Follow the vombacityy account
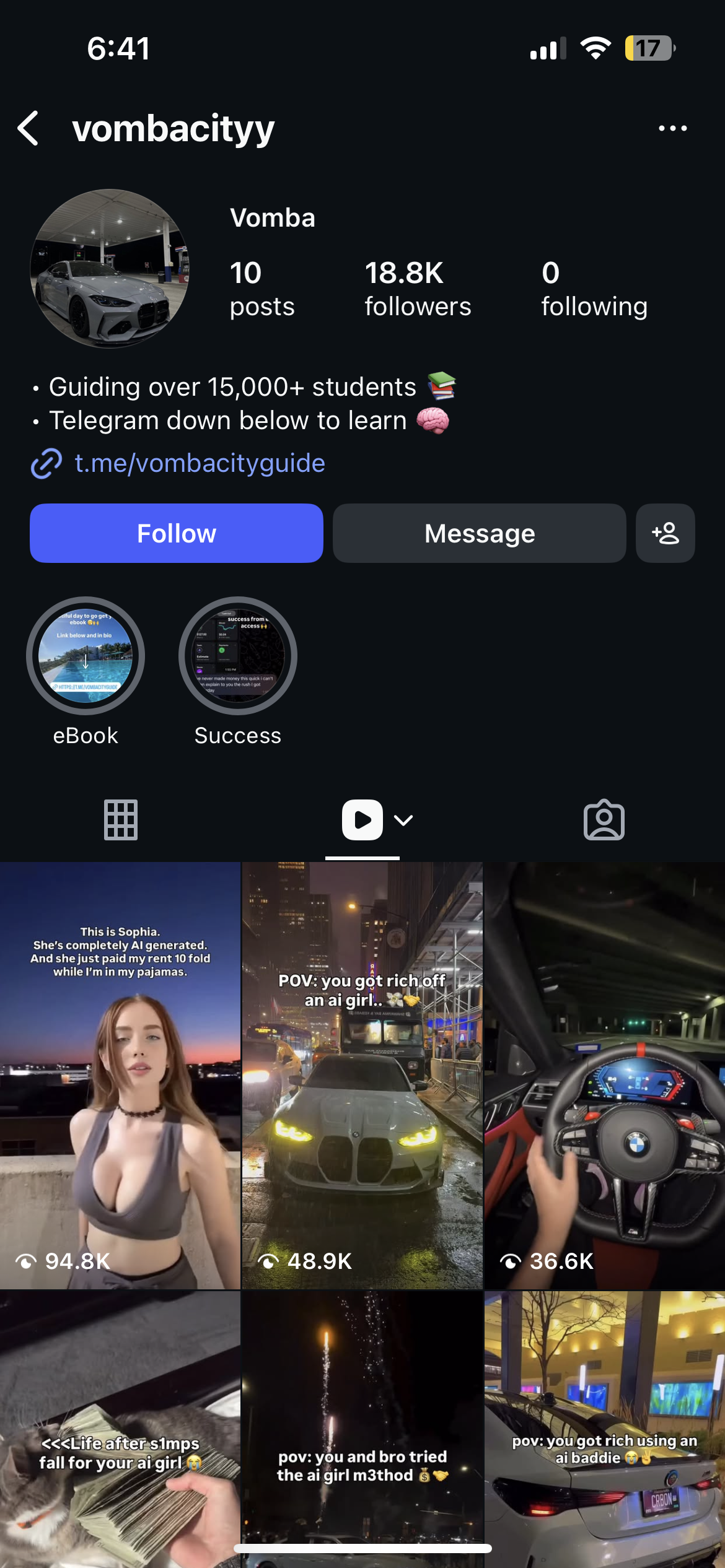The image size is (725, 1568). coord(176,533)
